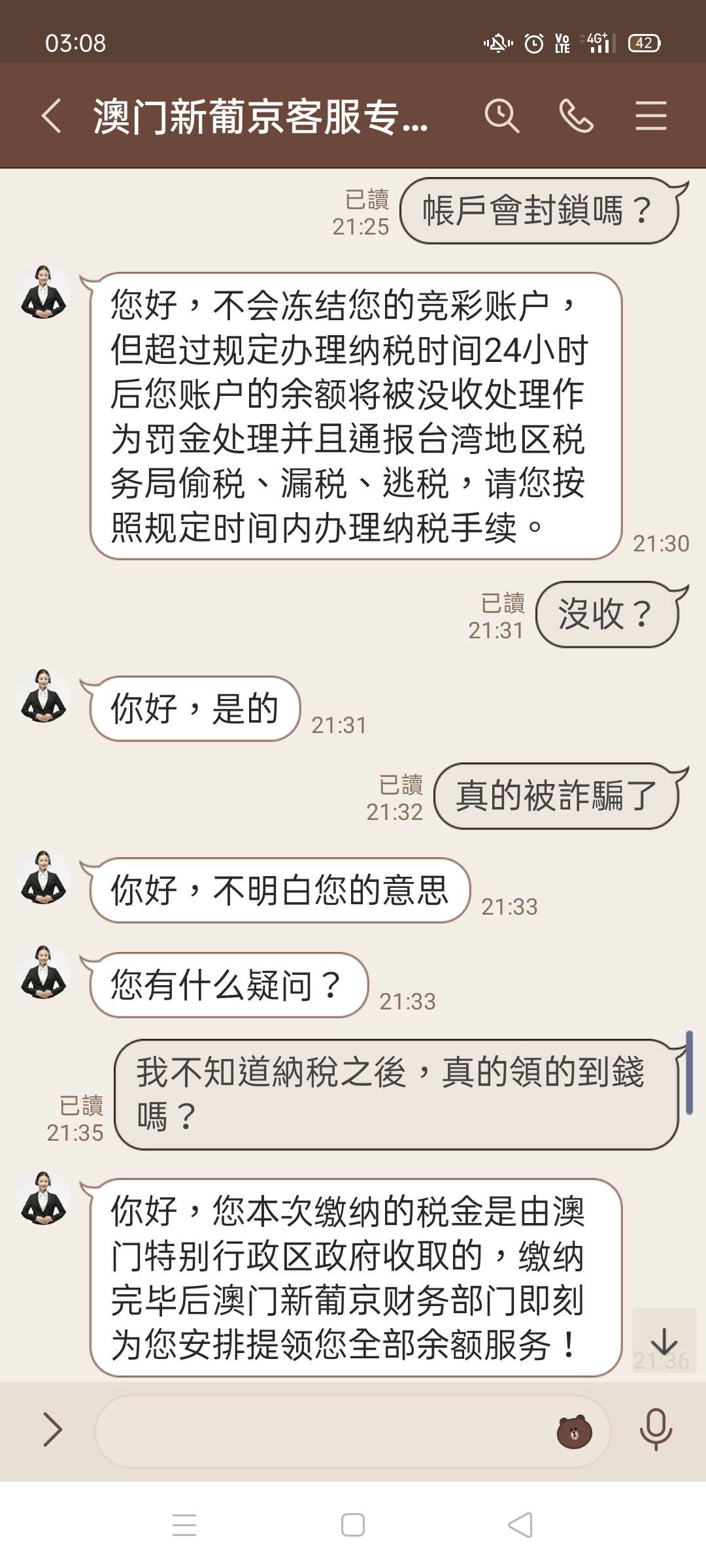Go to the home screen
This screenshot has width=706, height=1568.
click(x=353, y=1526)
